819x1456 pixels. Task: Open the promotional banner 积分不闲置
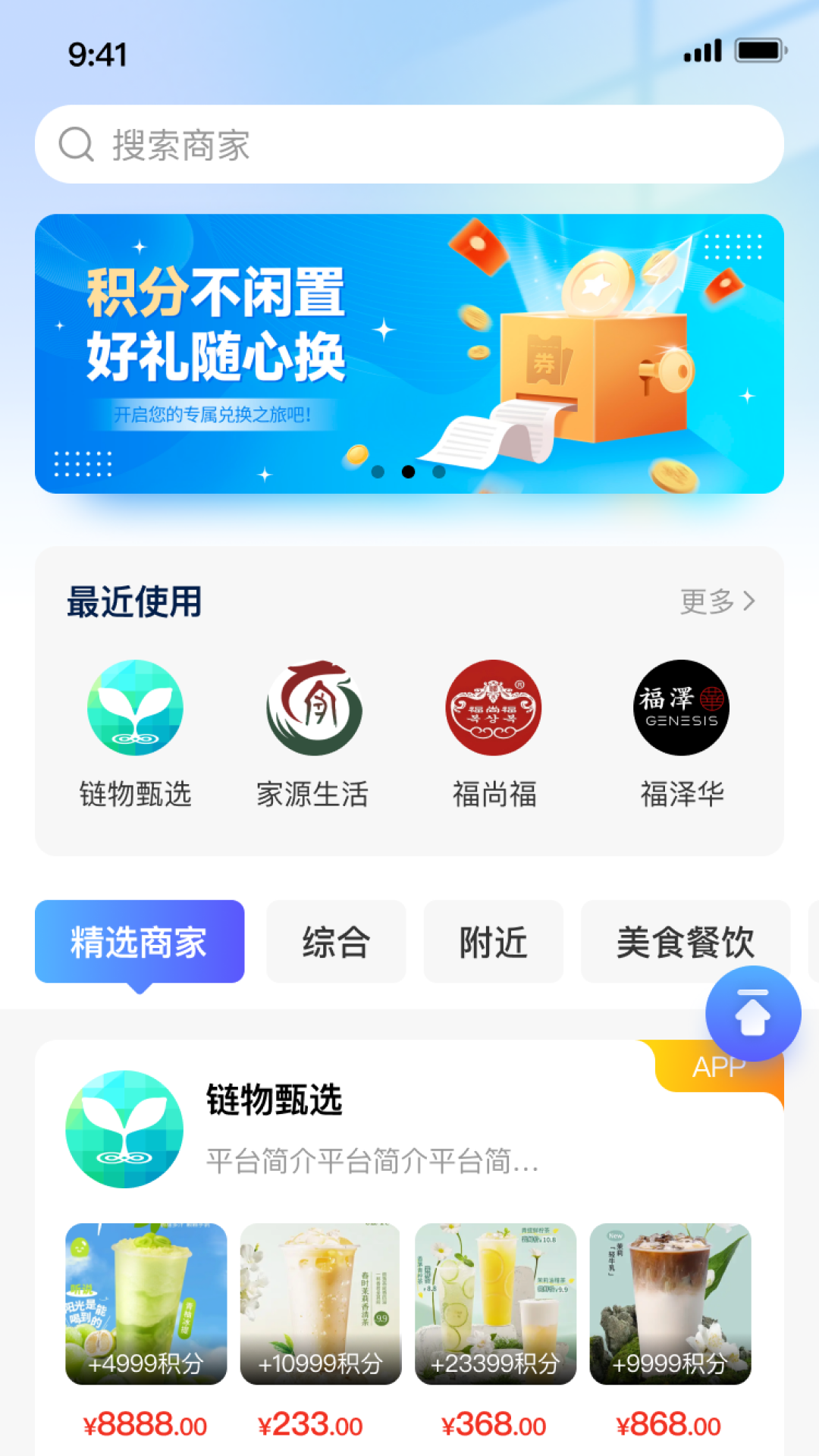pos(409,354)
